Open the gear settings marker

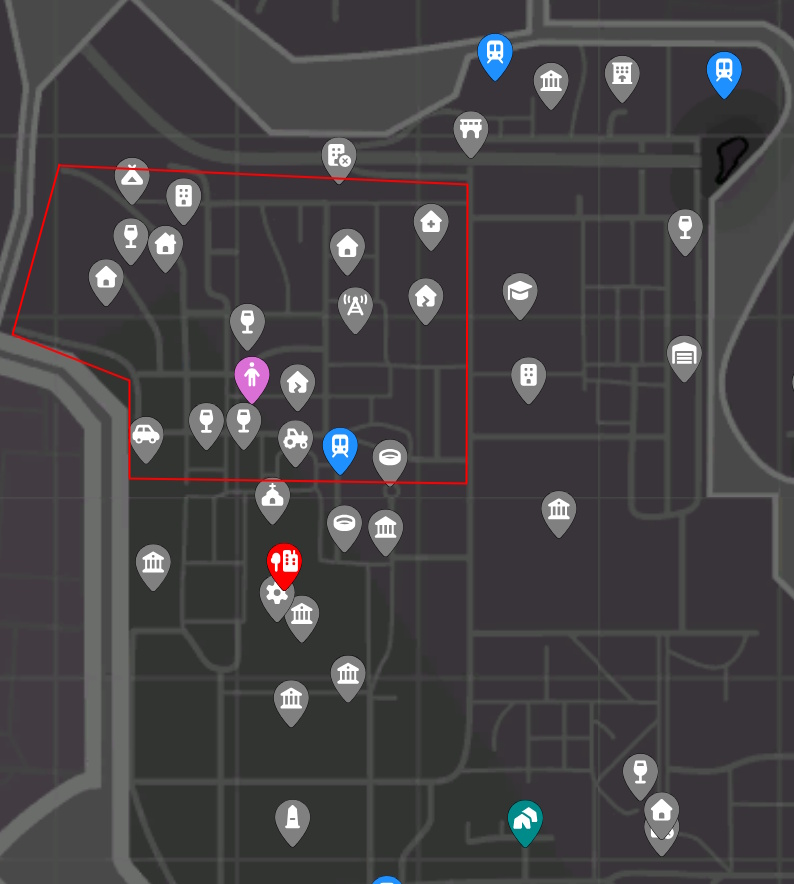pyautogui.click(x=276, y=596)
